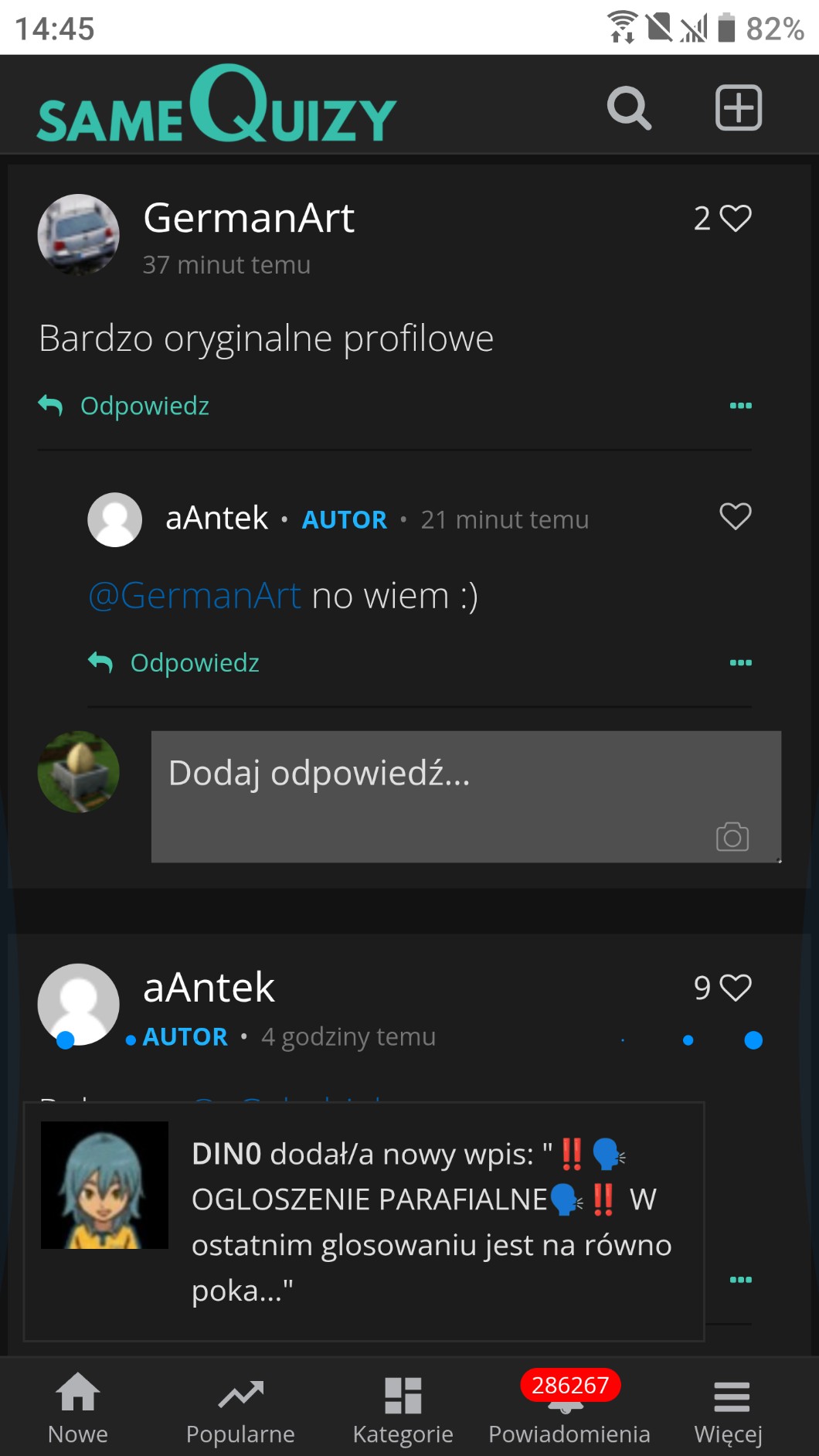
Task: Reply to GermanArt's comment
Action: [124, 406]
